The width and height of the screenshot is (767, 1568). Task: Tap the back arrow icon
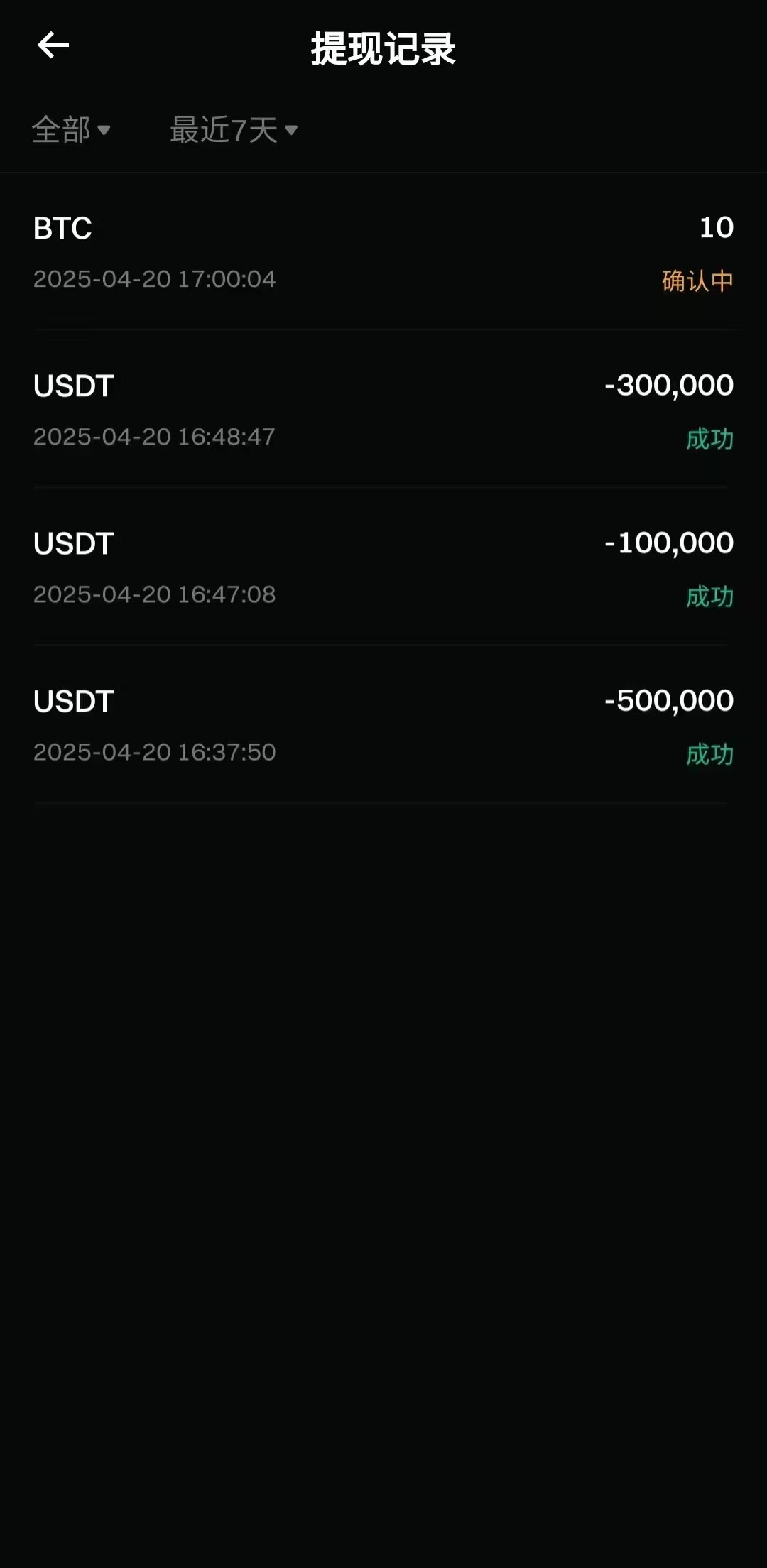click(x=51, y=47)
